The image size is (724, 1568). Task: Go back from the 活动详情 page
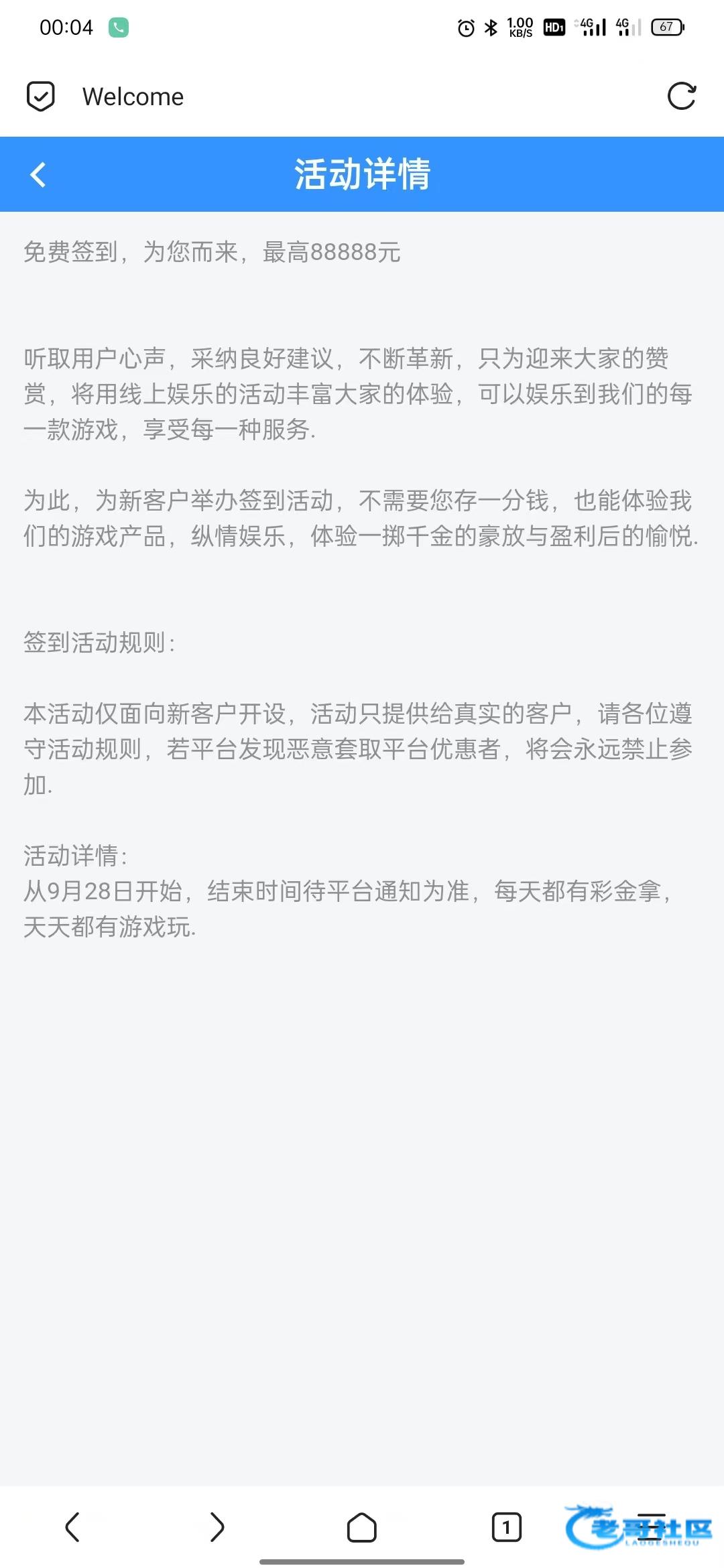coord(38,175)
